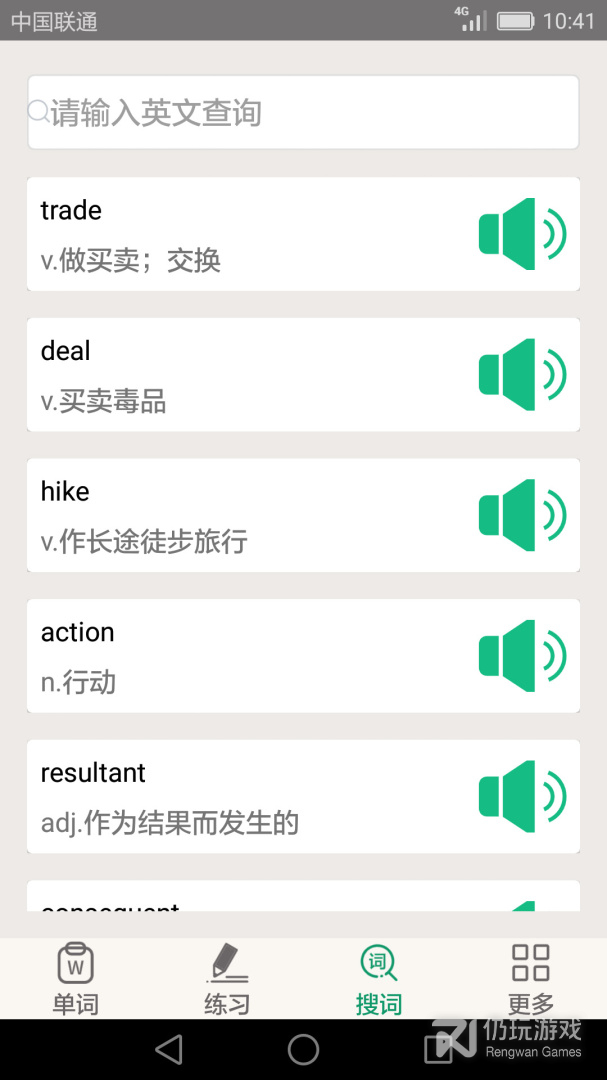
Task: Play pronunciation for the word resultant
Action: 523,796
